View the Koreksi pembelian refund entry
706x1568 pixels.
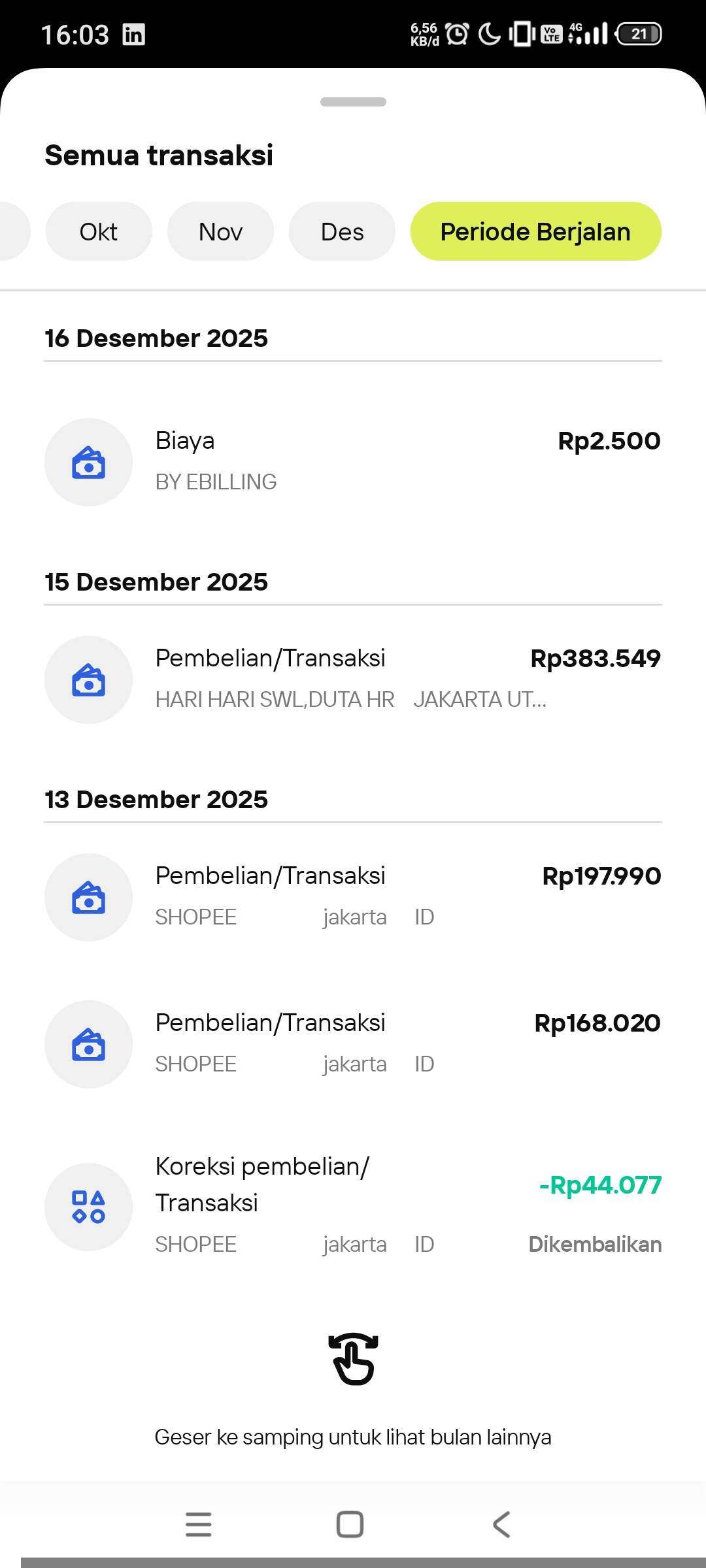point(353,1206)
